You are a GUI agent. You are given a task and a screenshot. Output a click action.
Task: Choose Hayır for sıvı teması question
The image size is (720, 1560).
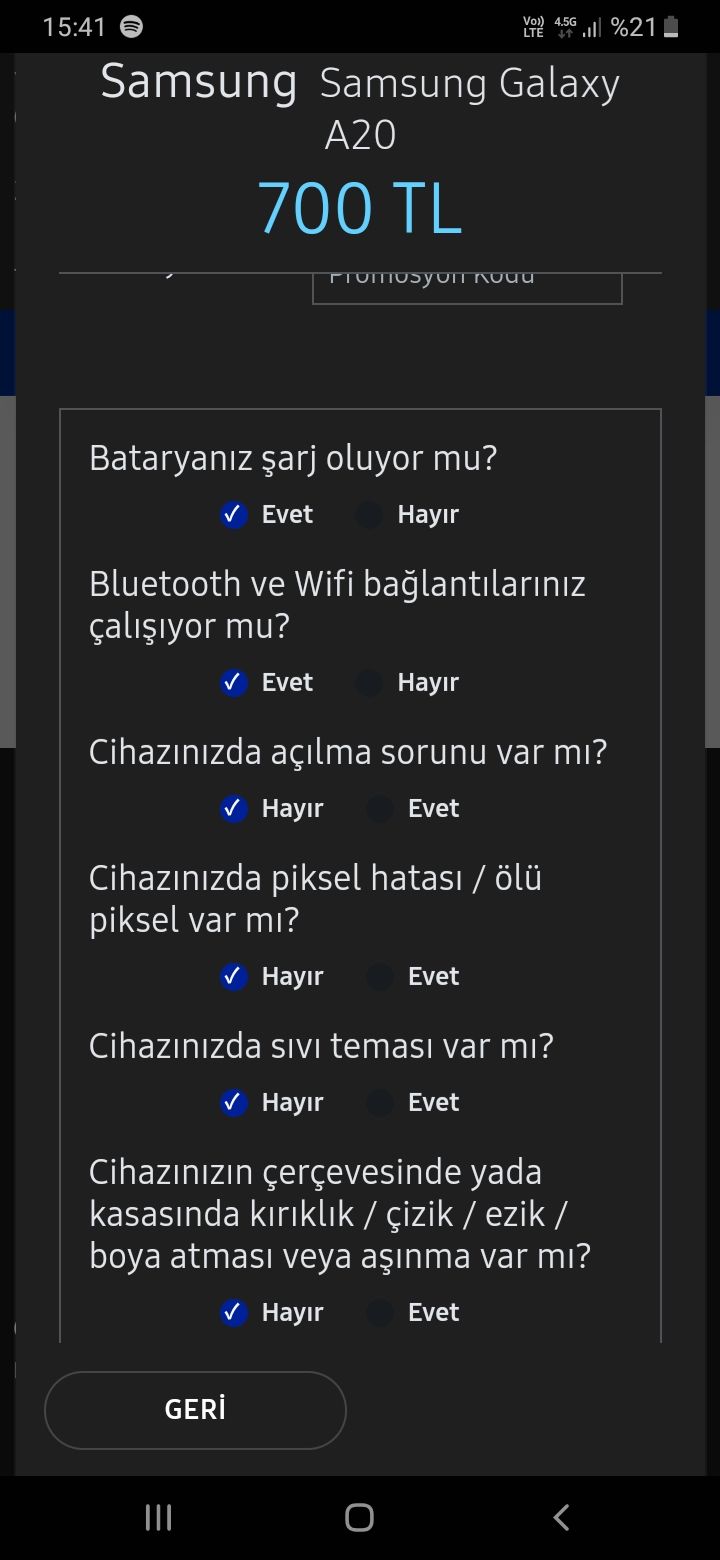pyautogui.click(x=234, y=1103)
